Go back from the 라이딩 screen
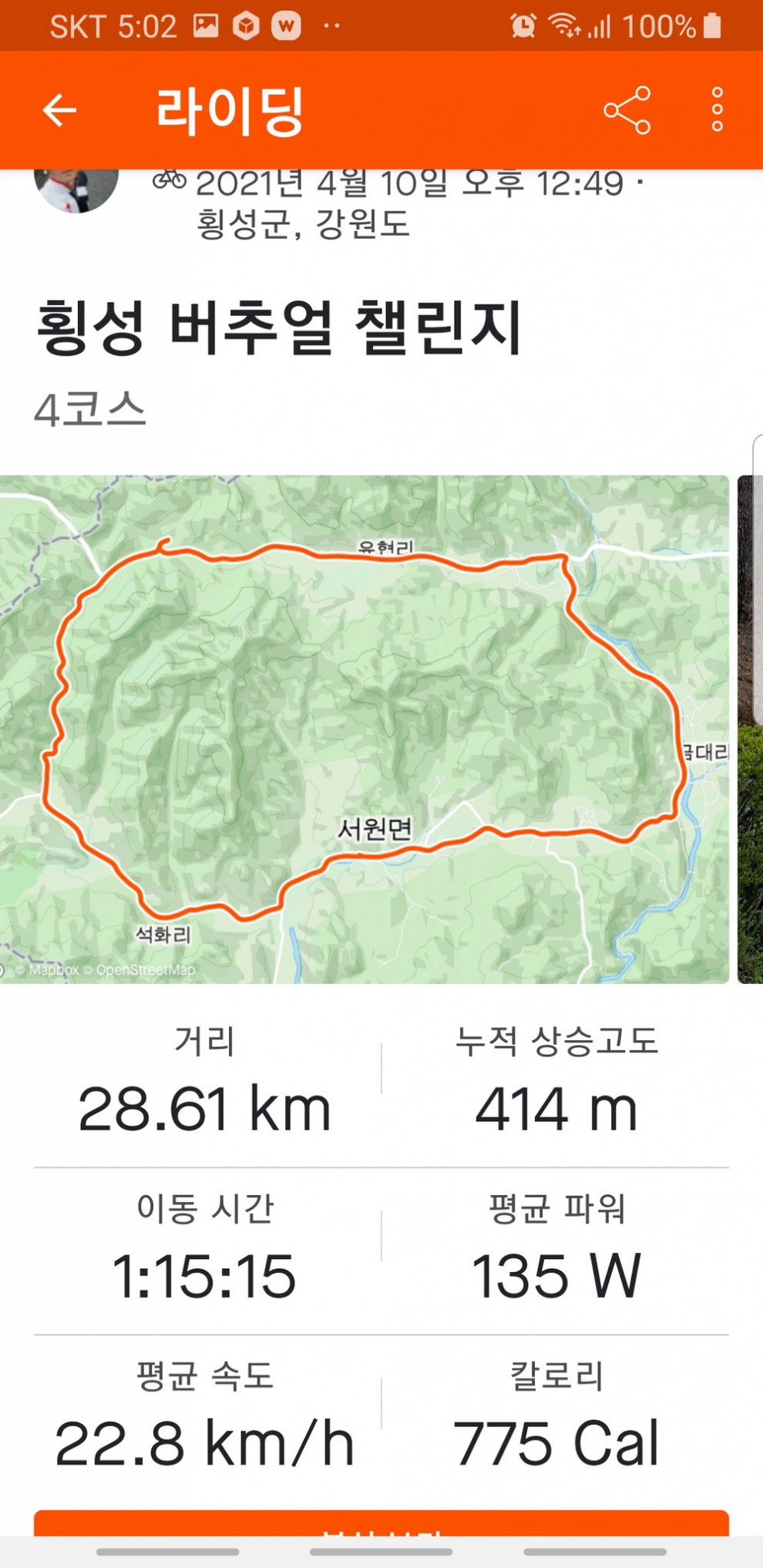This screenshot has width=763, height=1568. coord(59,110)
